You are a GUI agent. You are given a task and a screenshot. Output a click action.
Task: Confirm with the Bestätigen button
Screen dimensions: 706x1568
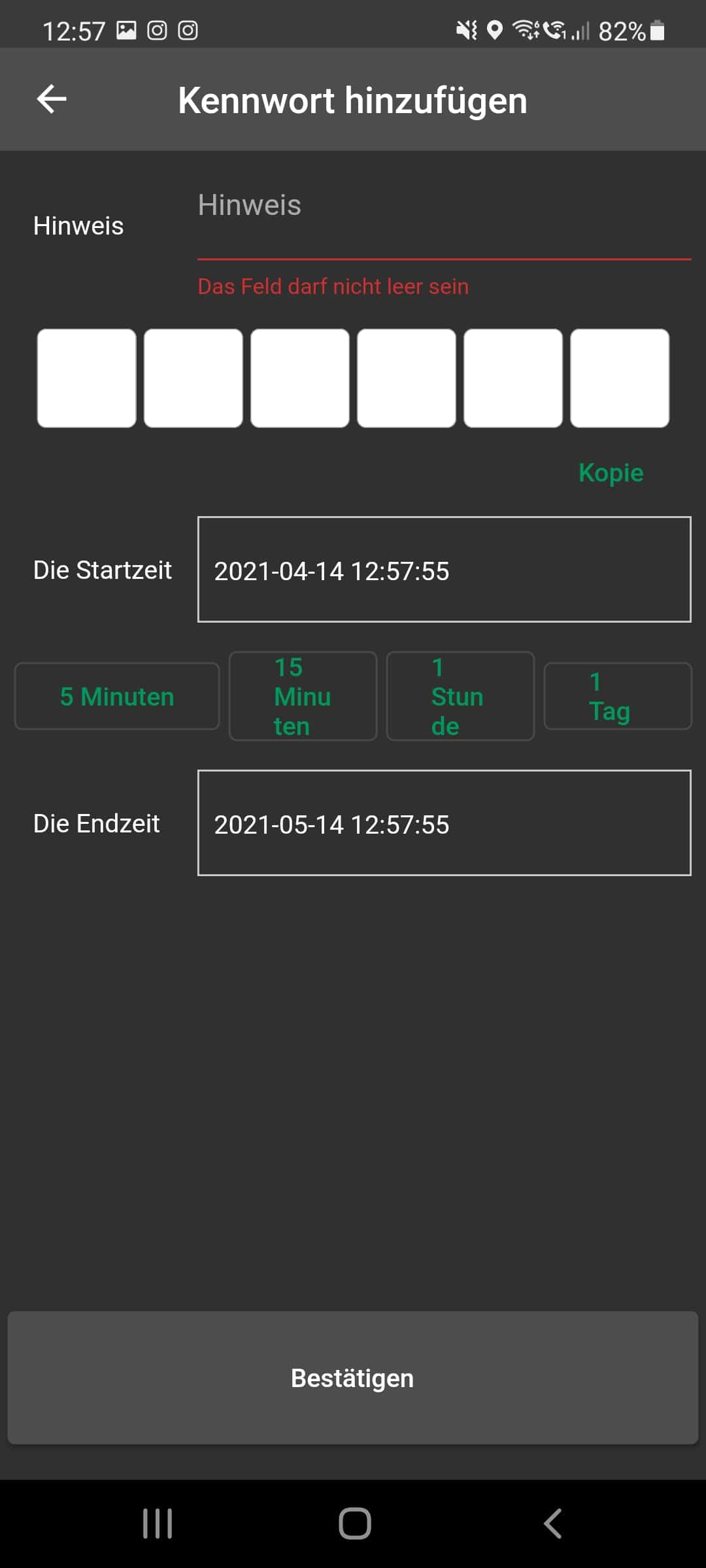353,1378
